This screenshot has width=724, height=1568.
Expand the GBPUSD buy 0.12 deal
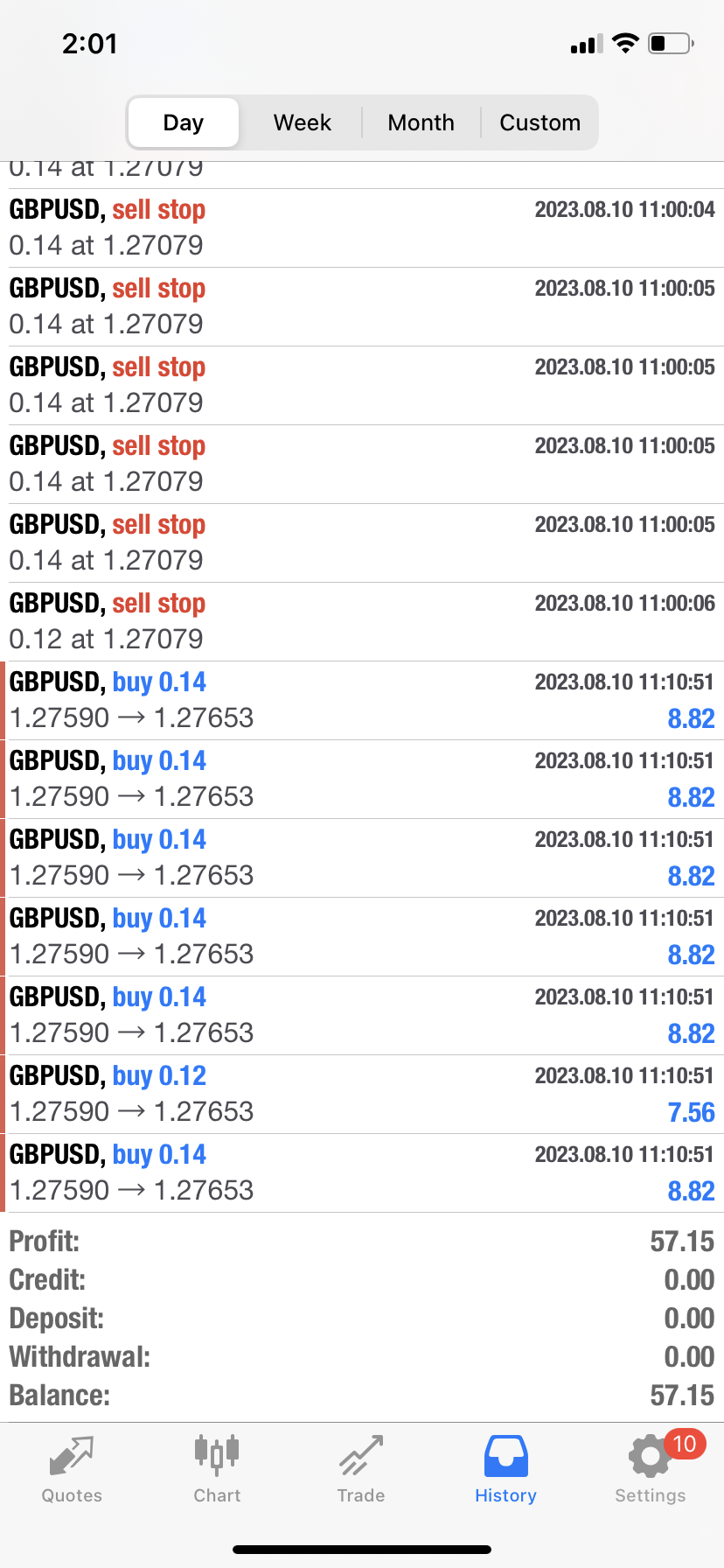(362, 1094)
